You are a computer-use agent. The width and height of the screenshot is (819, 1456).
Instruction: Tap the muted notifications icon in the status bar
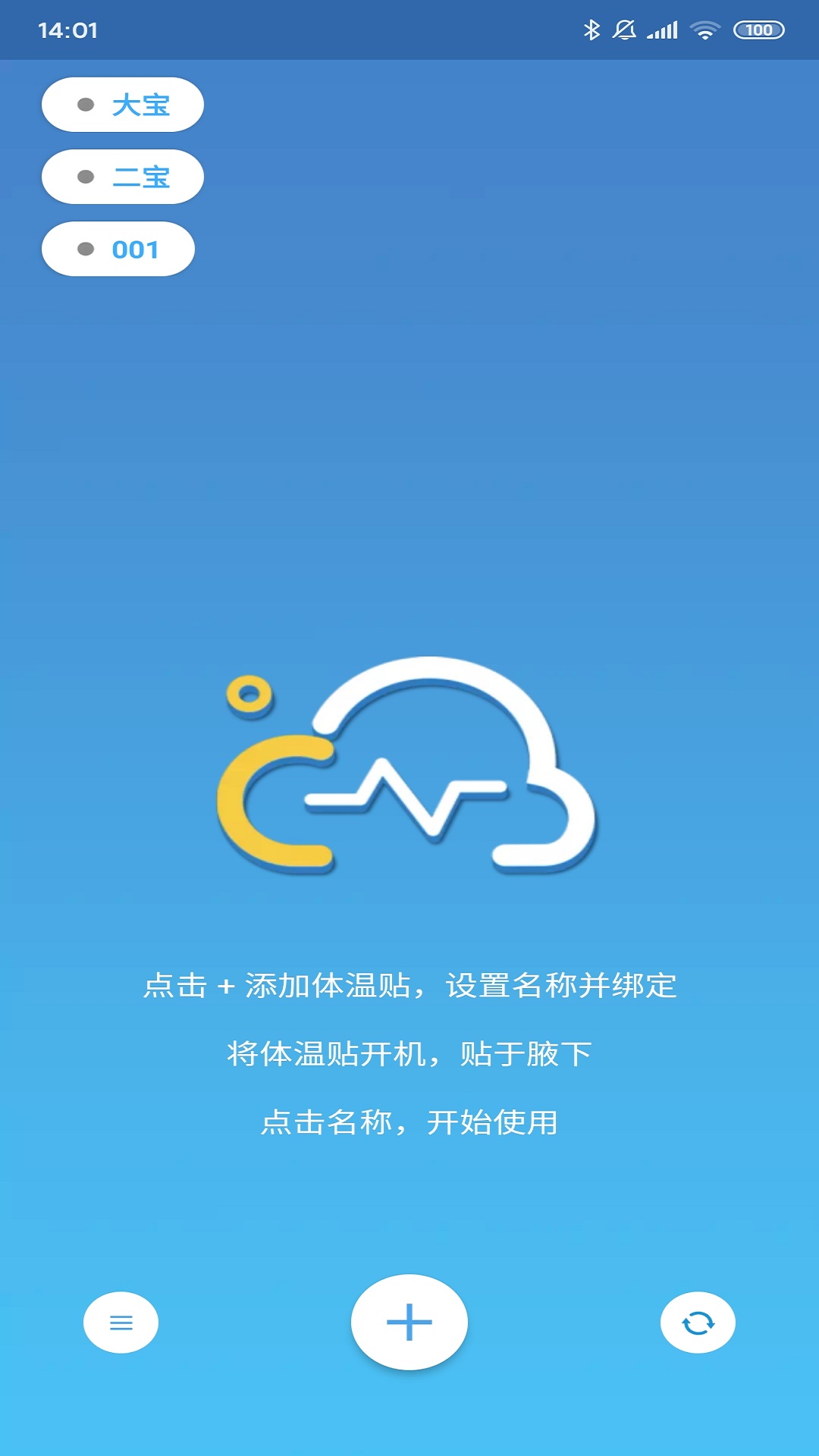[x=623, y=29]
